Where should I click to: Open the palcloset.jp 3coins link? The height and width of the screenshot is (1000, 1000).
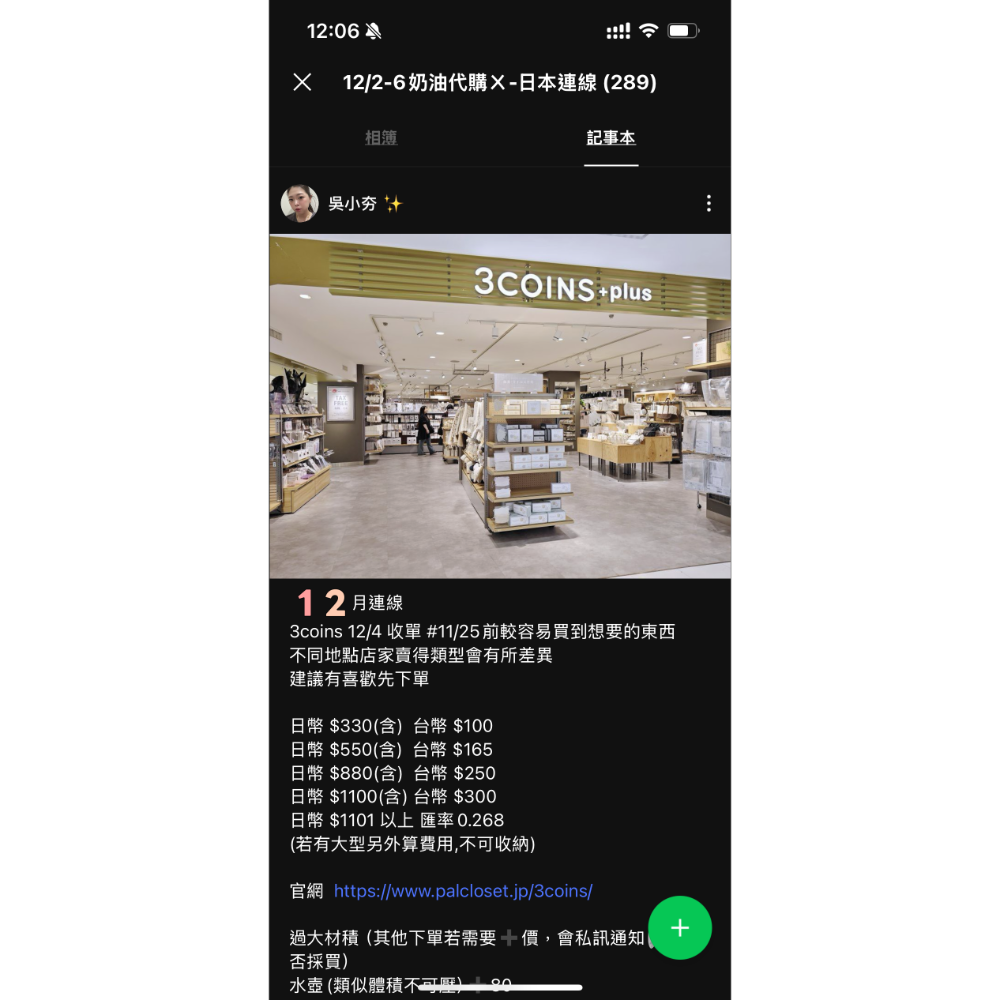[x=463, y=891]
